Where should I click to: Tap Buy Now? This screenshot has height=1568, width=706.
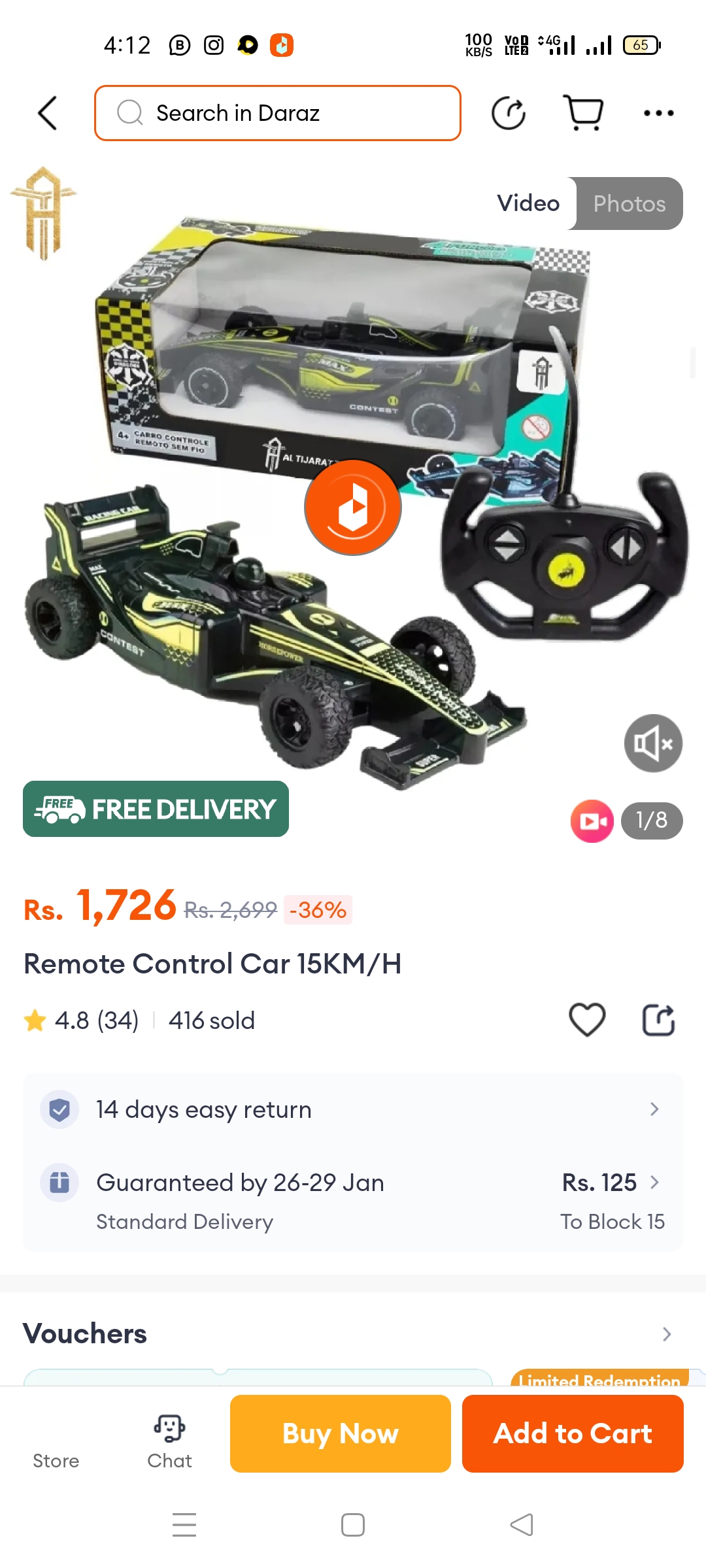pyautogui.click(x=341, y=1433)
